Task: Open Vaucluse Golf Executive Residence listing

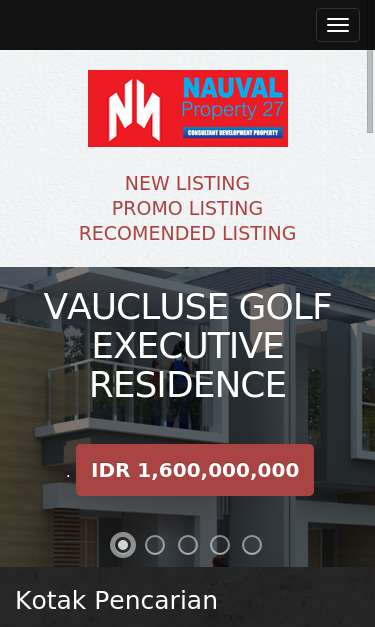Action: [188, 345]
